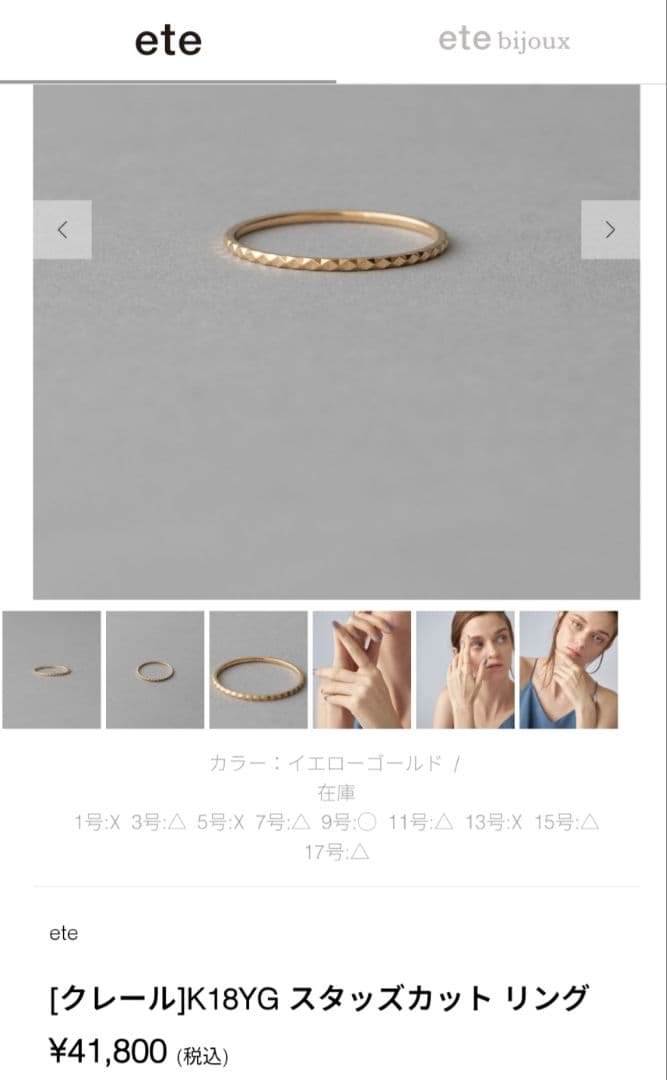Image resolution: width=667 pixels, height=1080 pixels.
Task: View the model covering eye photo
Action: pos(465,670)
